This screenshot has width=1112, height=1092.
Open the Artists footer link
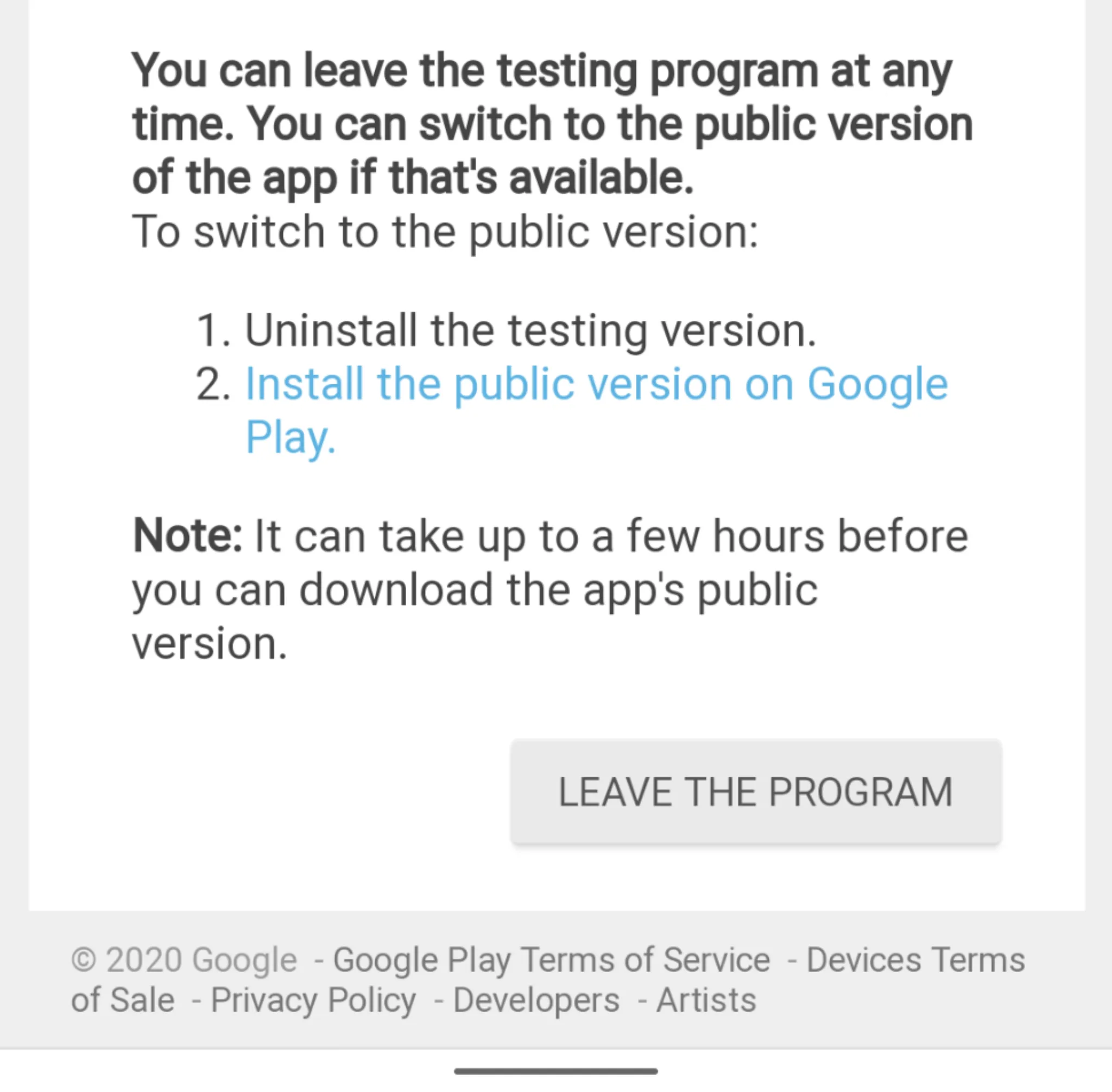[x=706, y=1000]
